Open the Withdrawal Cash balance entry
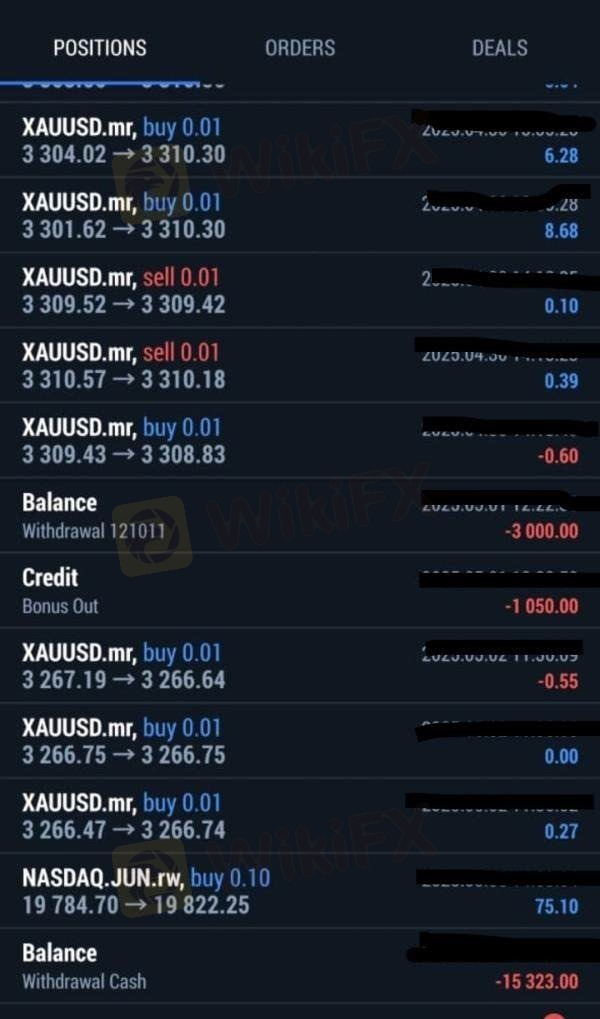 pyautogui.click(x=300, y=966)
